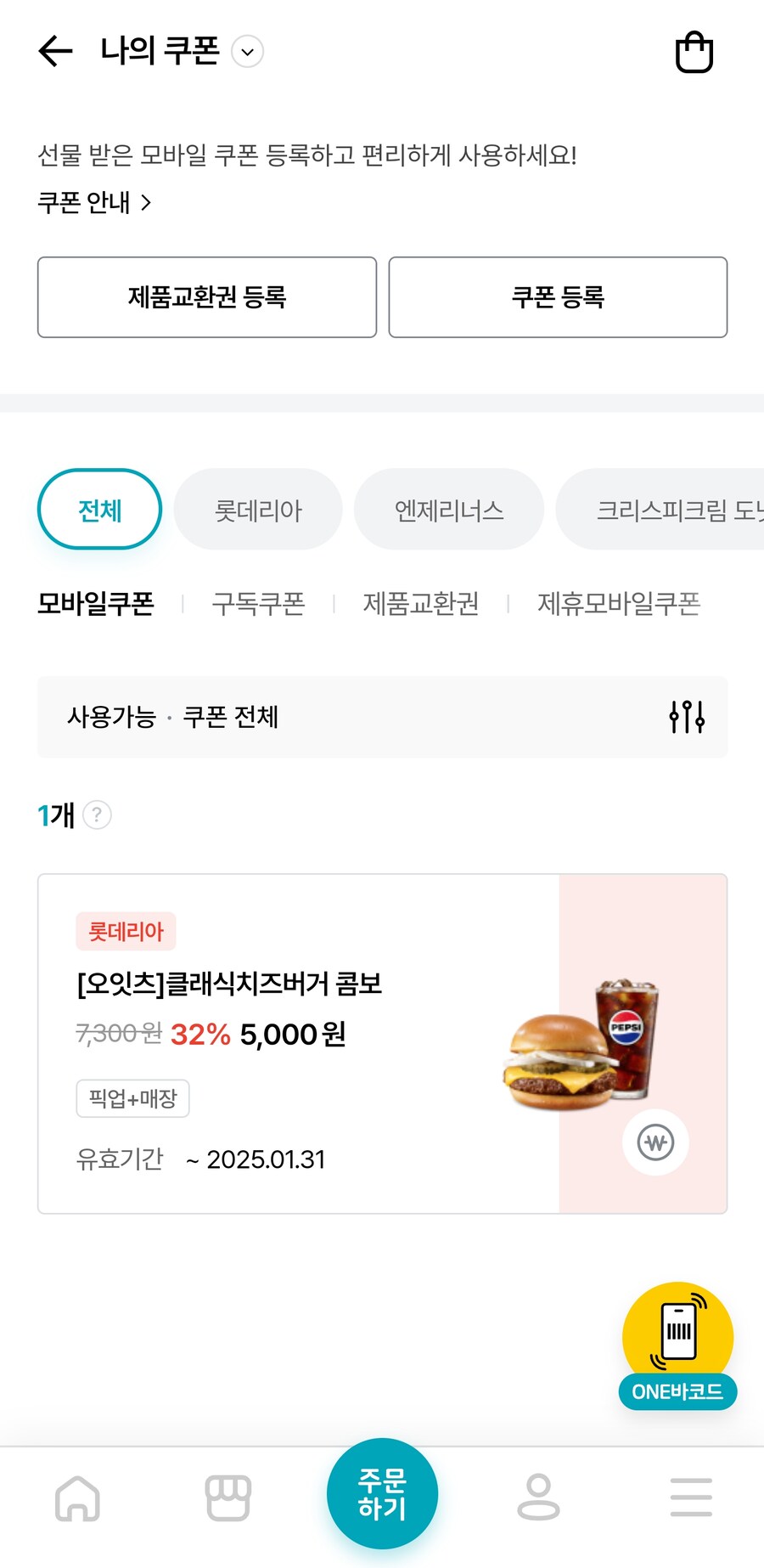The width and height of the screenshot is (764, 1568).
Task: Open the 클래식치즈버거 콤보 coupon card
Action: [382, 1041]
